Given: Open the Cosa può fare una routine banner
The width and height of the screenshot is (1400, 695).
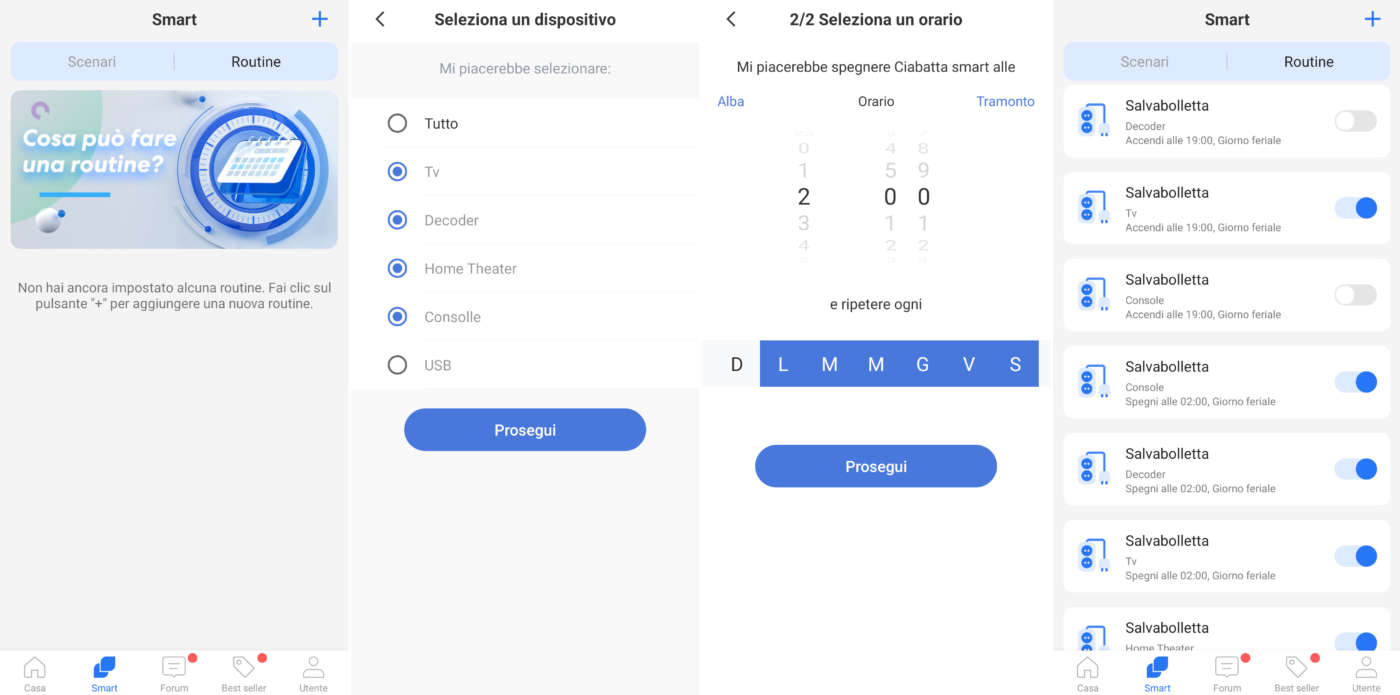Looking at the screenshot, I should (x=174, y=169).
